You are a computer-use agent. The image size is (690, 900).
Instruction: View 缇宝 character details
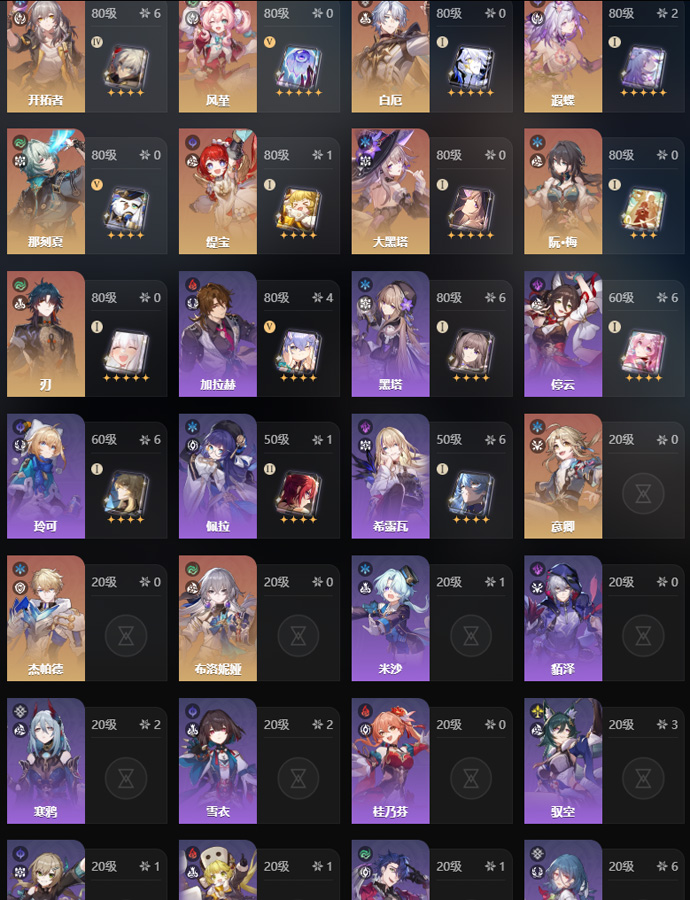point(218,190)
